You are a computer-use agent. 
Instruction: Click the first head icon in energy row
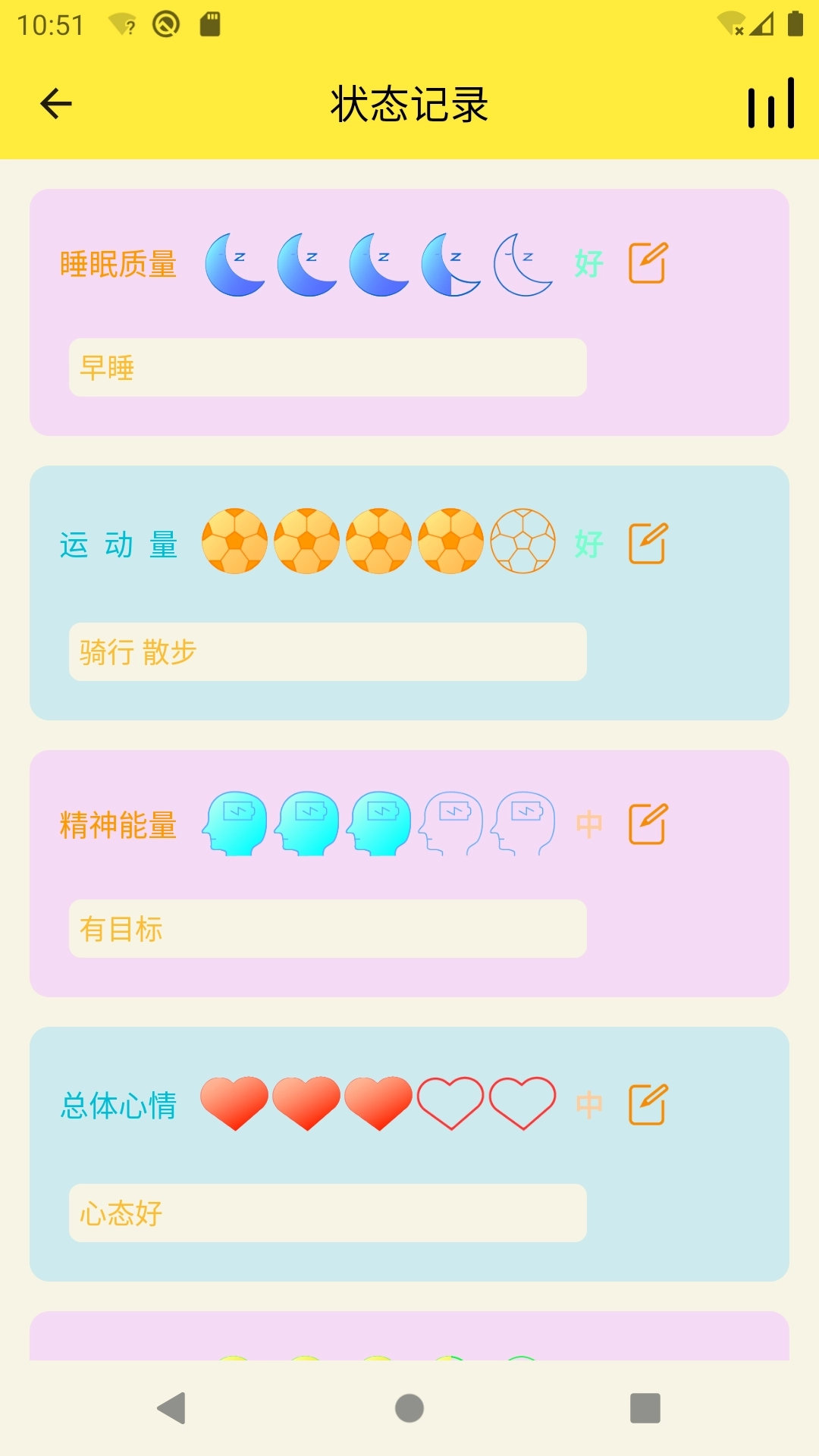pyautogui.click(x=236, y=825)
